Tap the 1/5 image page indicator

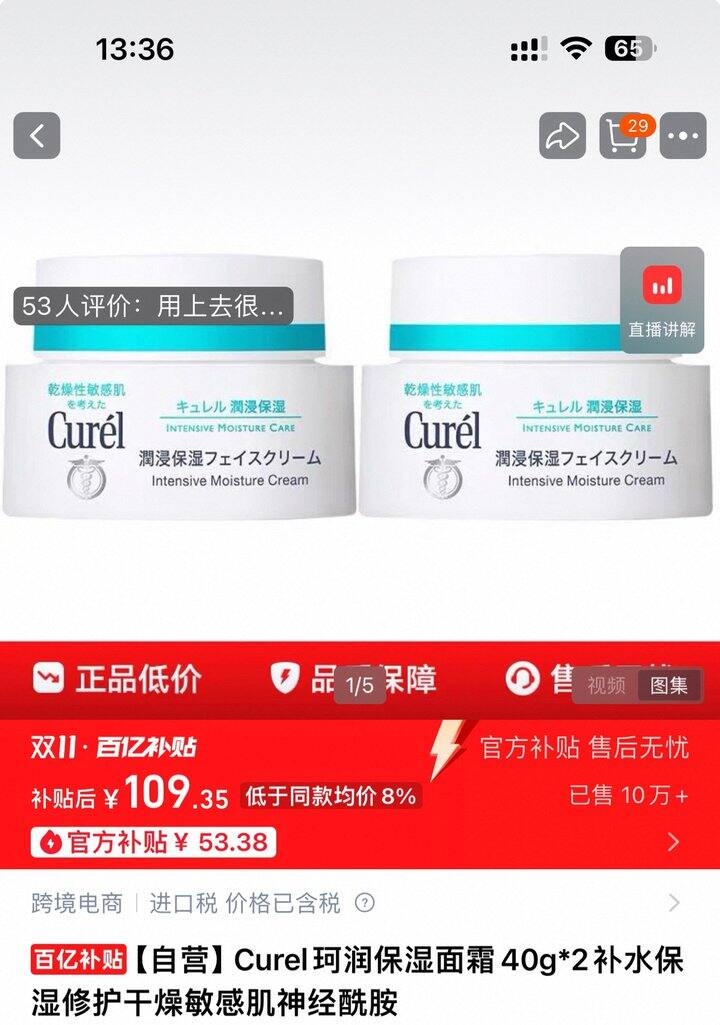pyautogui.click(x=358, y=683)
